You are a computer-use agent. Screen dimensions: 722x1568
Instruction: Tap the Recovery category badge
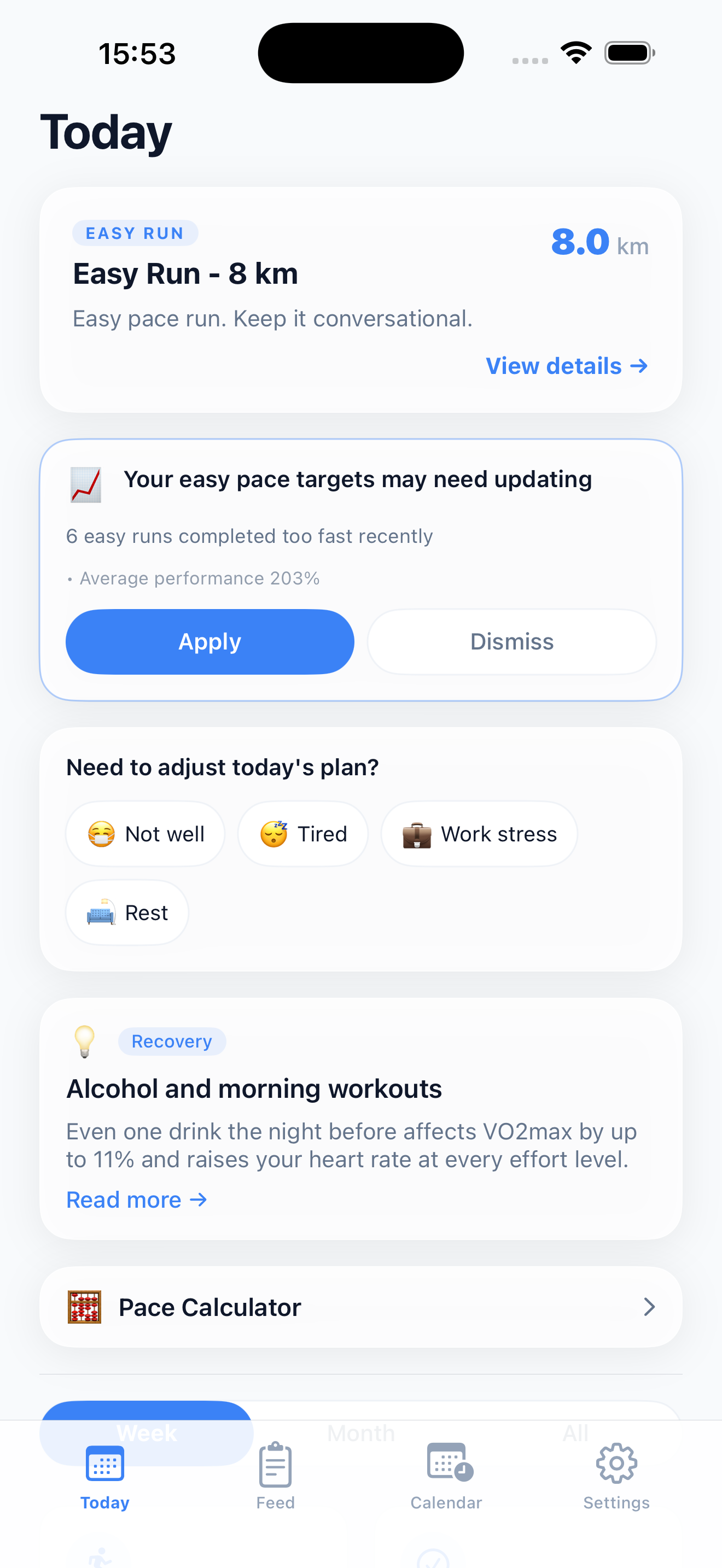coord(172,1041)
